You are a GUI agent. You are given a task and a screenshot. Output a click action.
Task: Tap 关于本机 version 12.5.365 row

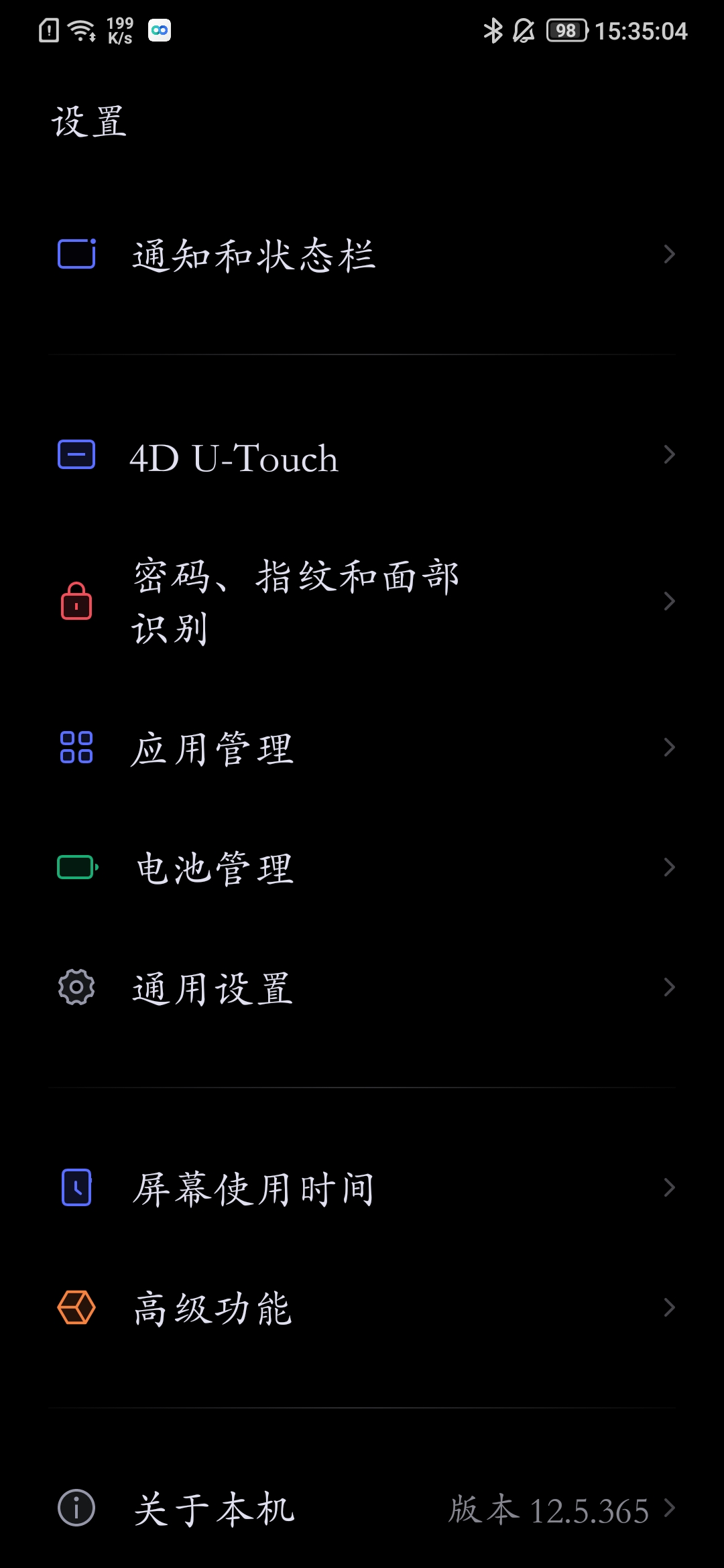[362, 1508]
